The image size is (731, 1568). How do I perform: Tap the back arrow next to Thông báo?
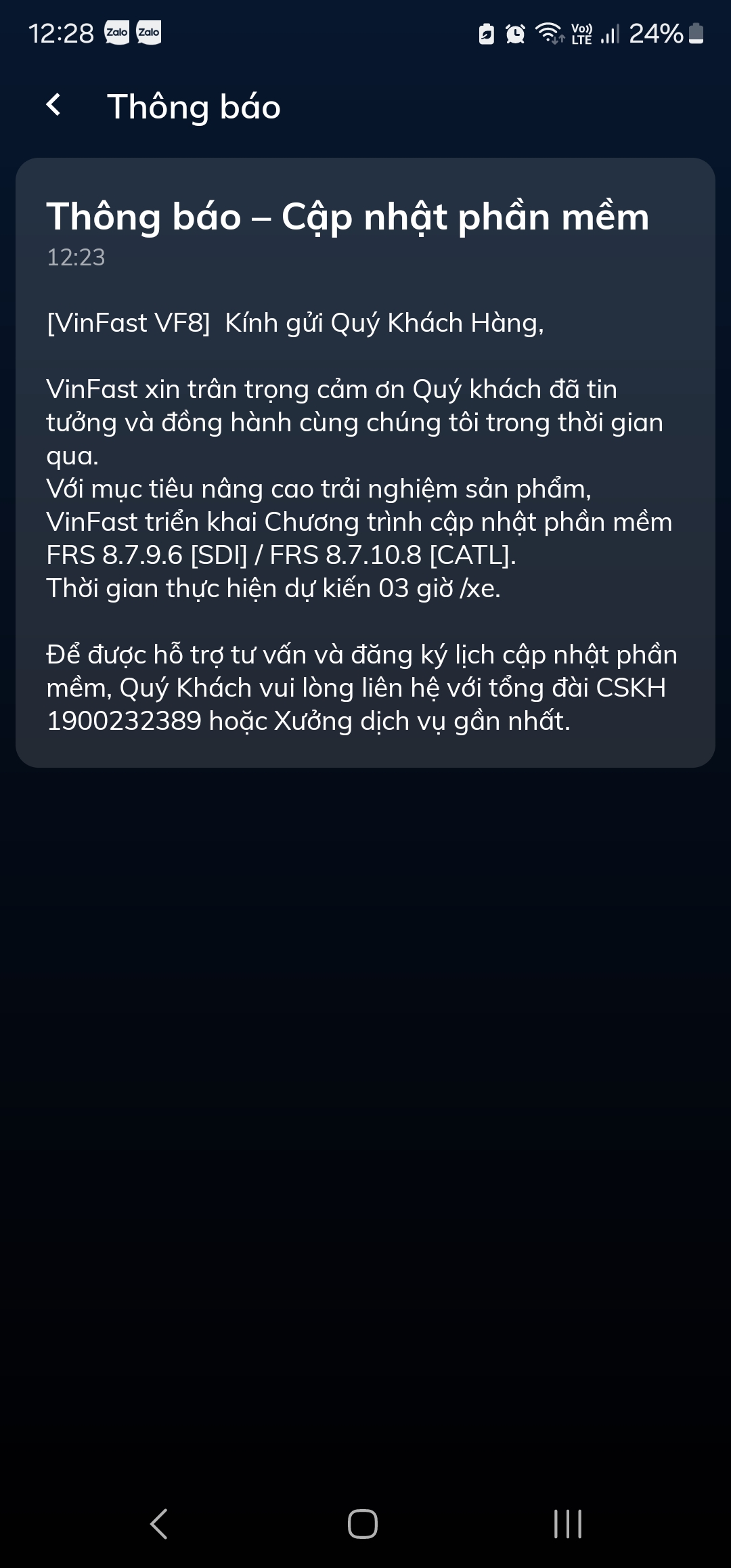pyautogui.click(x=54, y=106)
